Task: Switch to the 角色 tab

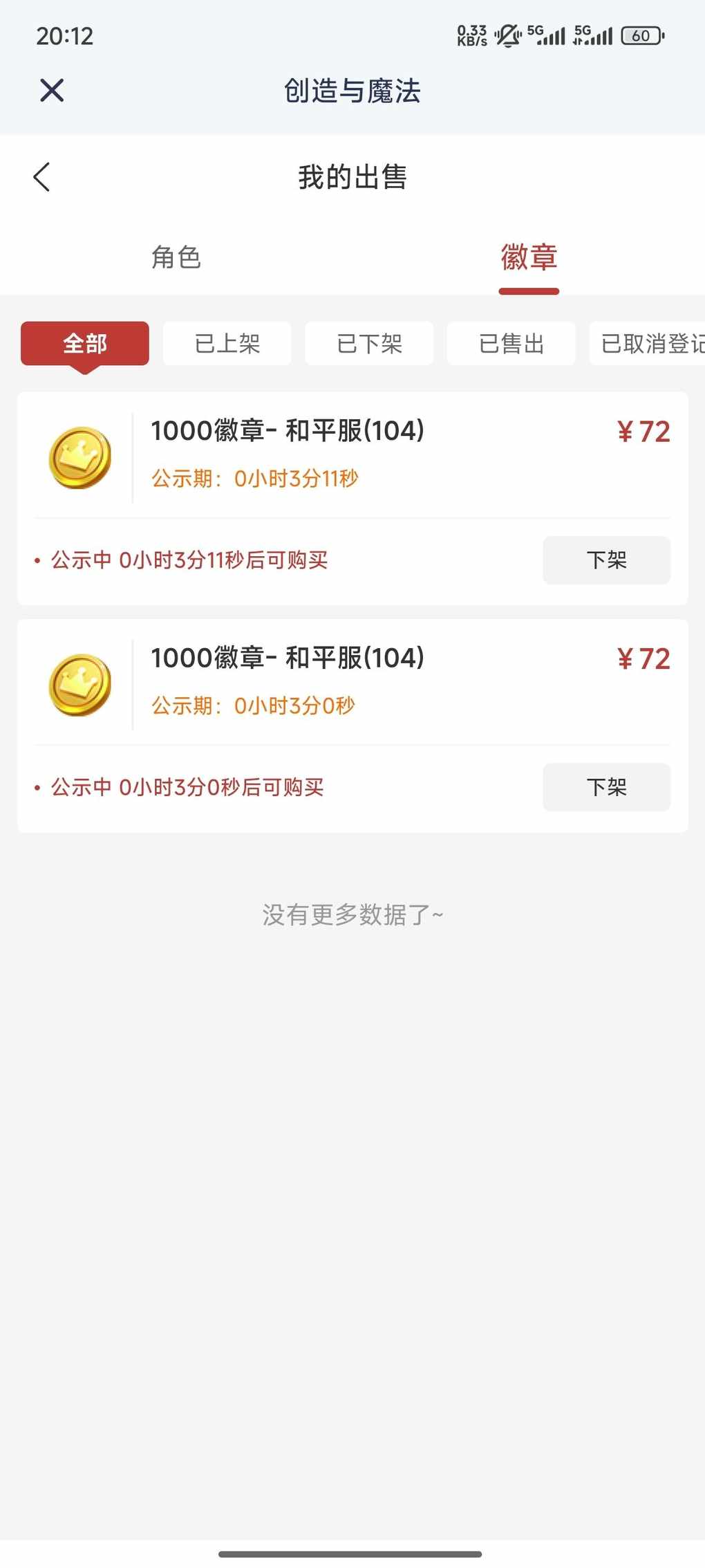Action: (x=176, y=257)
